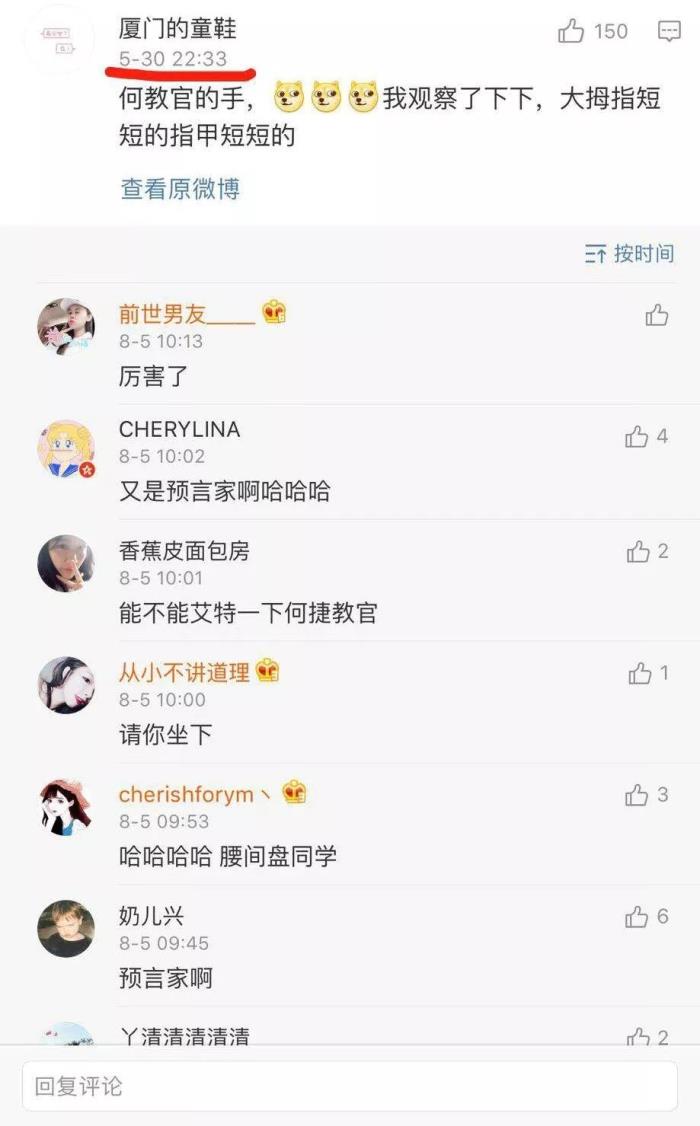View CHERYLINA's profile via username

179,429
